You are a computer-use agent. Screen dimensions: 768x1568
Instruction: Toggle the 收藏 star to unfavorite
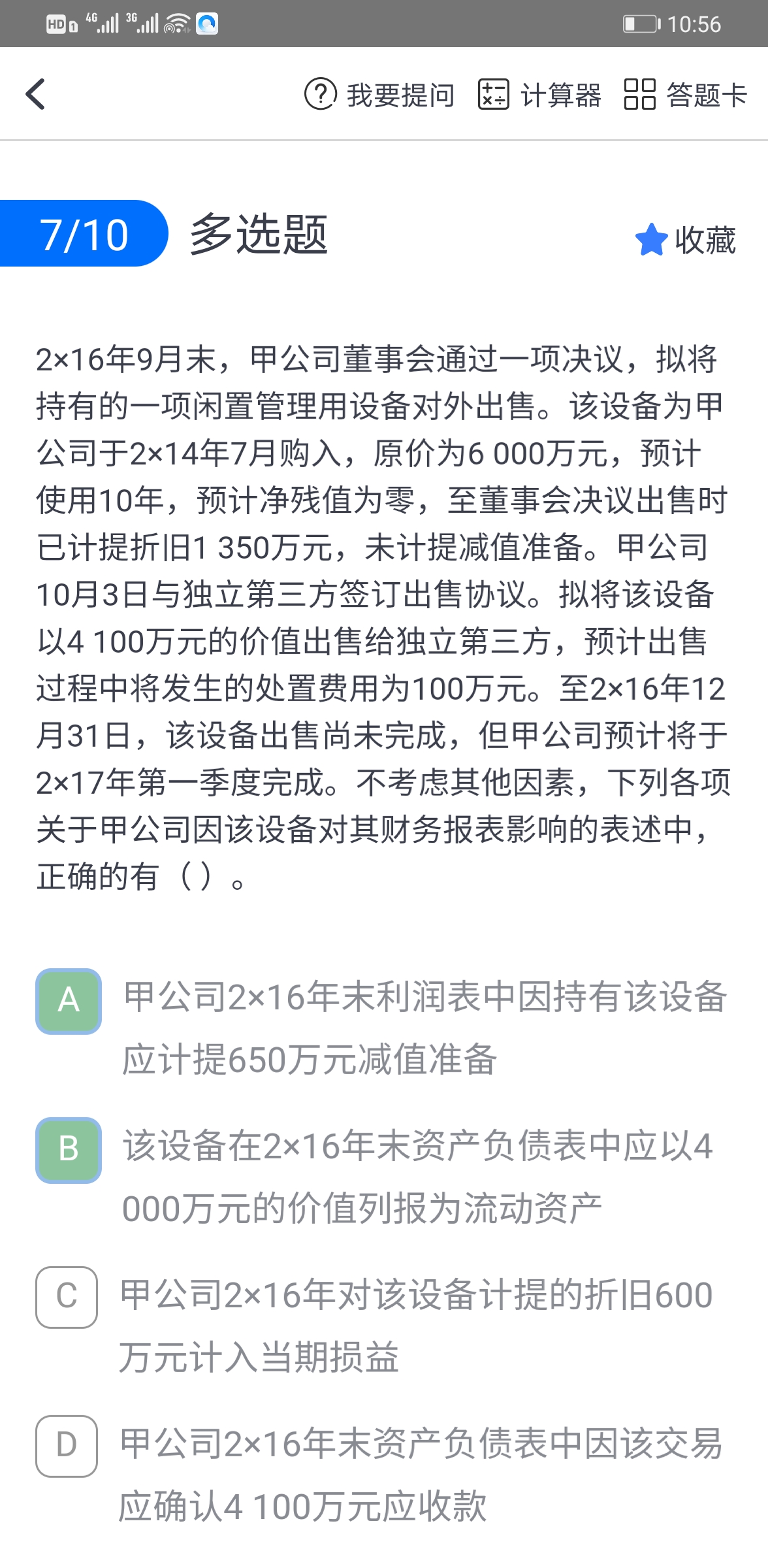click(685, 240)
